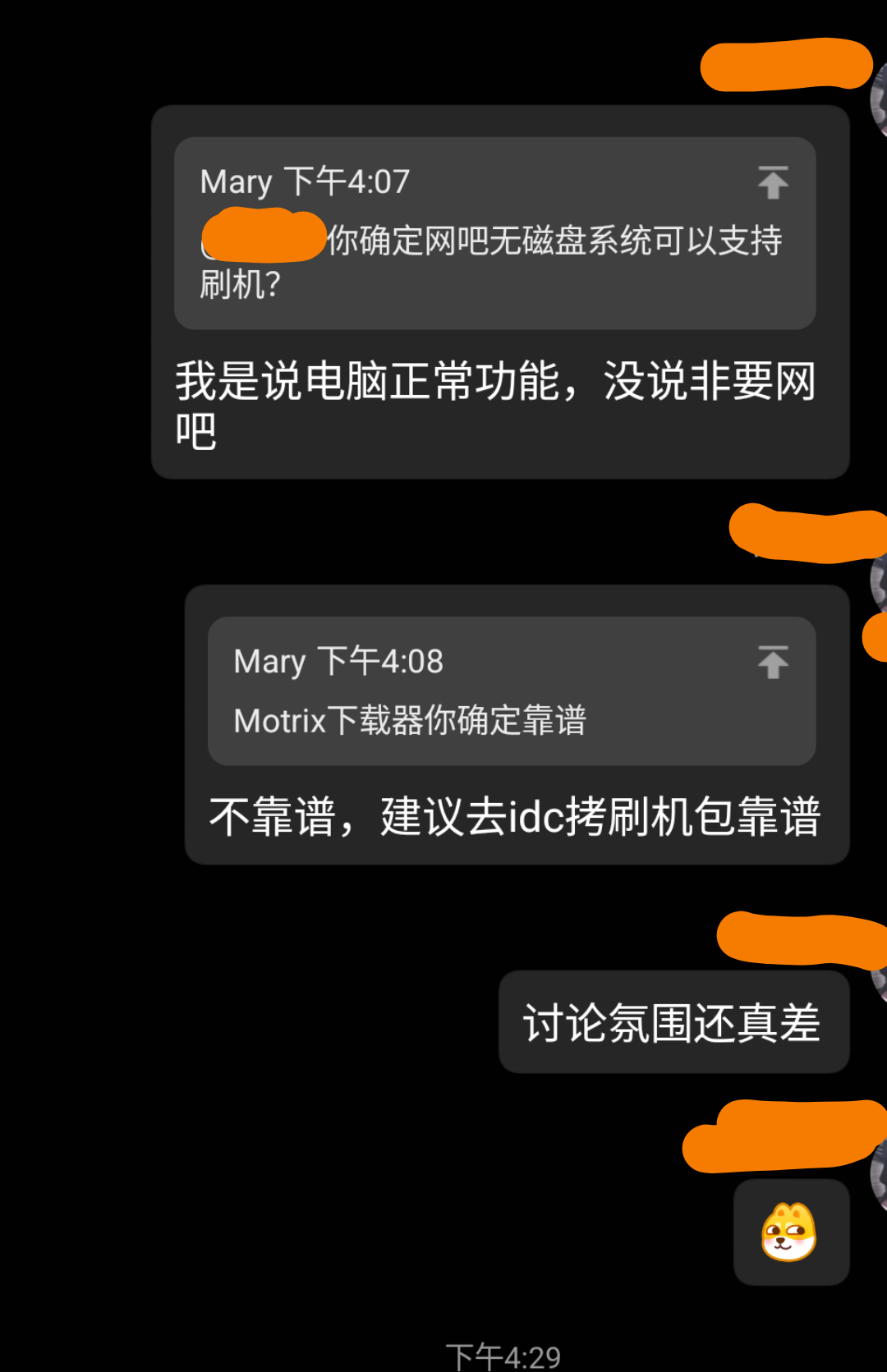This screenshot has width=887, height=1372.
Task: Tap the dog emoji sticker message
Action: [x=789, y=1232]
